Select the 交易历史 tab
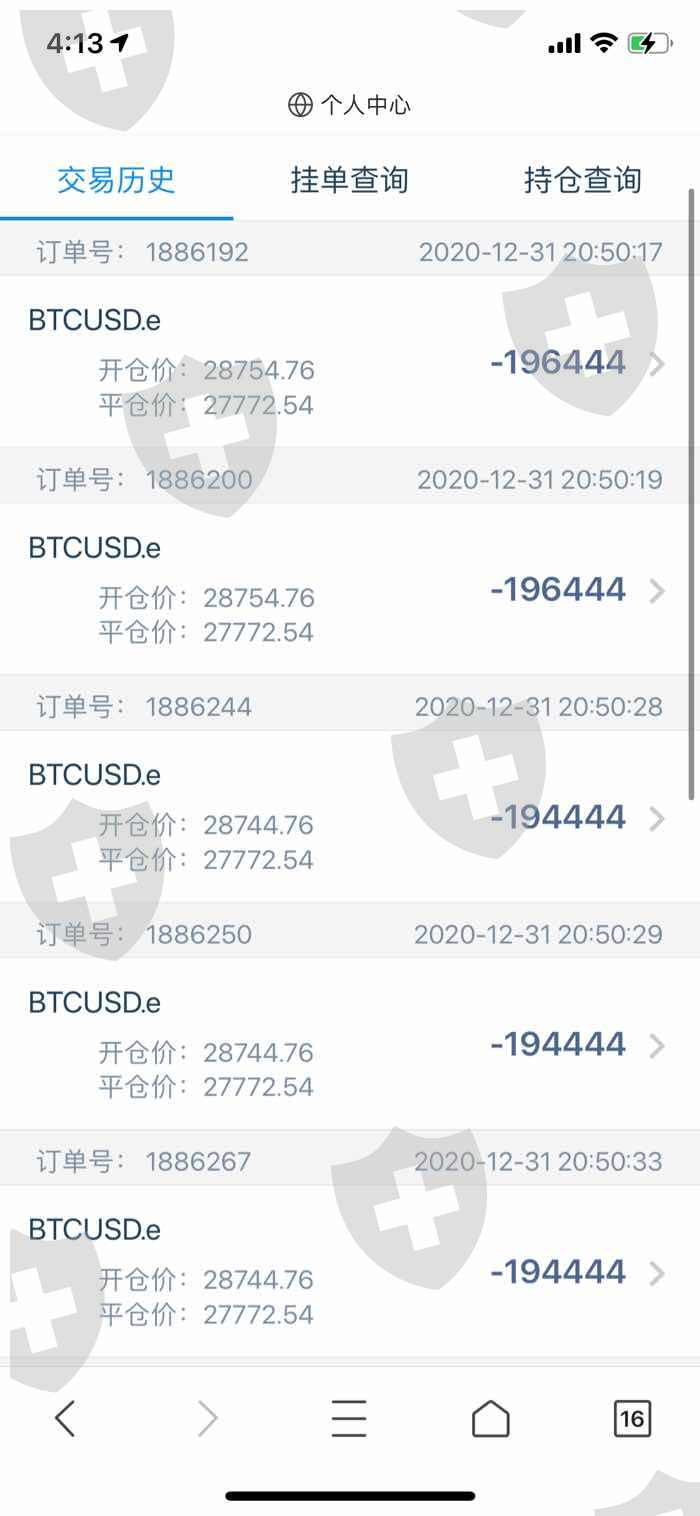Screen dimensions: 700x1516 click(x=117, y=180)
